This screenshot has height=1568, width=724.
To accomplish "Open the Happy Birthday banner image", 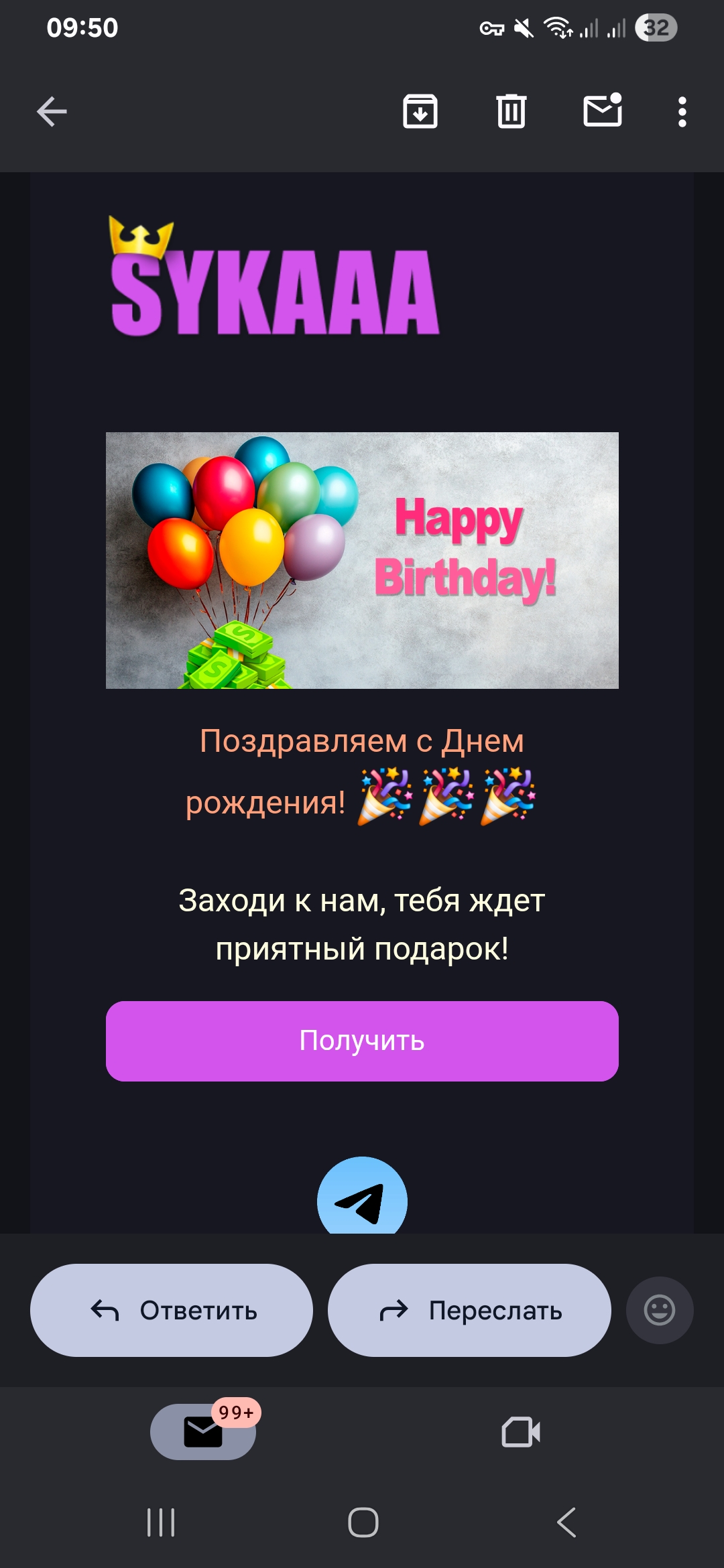I will point(362,560).
